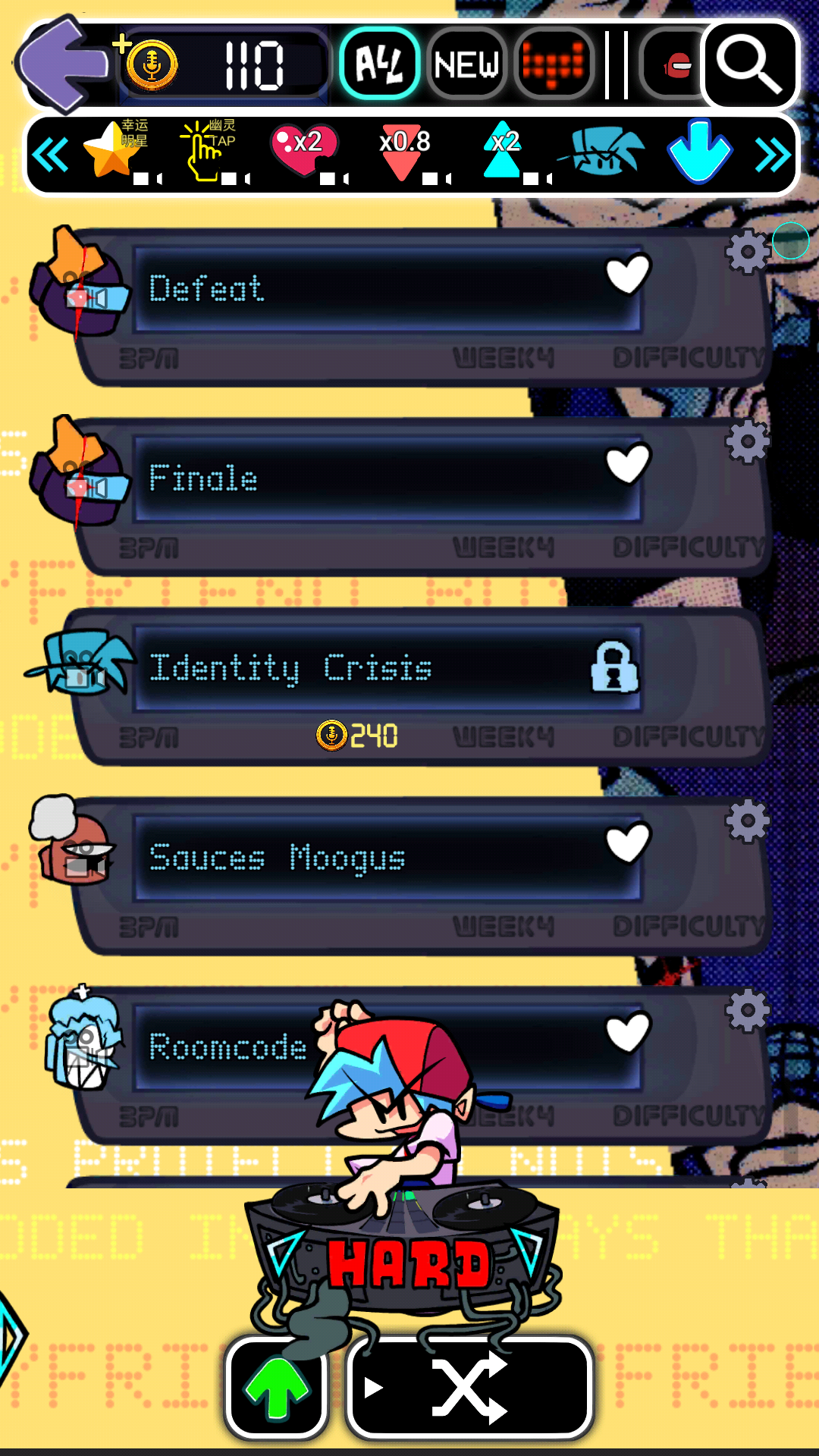Favorite the Sauces Moogus song
The width and height of the screenshot is (819, 1456).
click(x=628, y=843)
